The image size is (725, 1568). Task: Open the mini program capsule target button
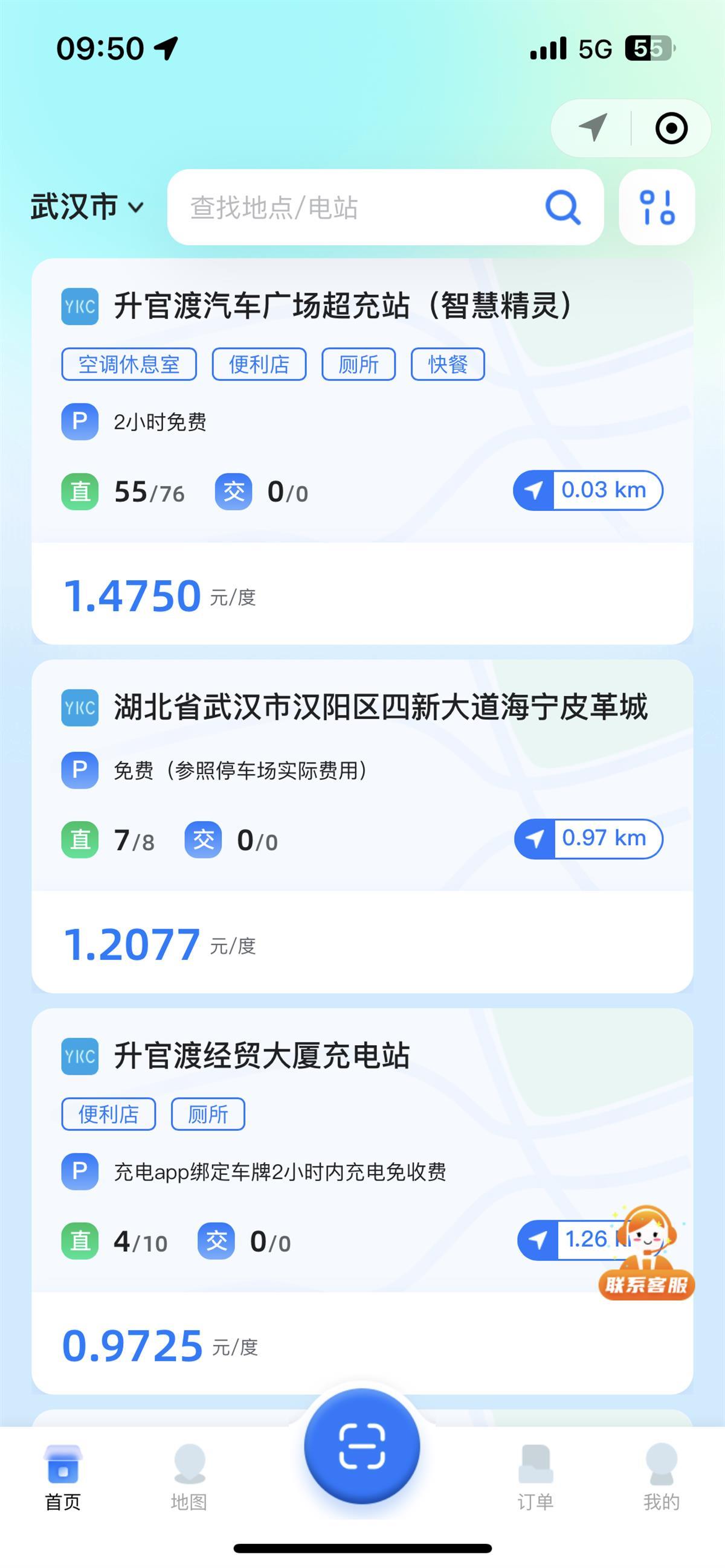pos(671,129)
